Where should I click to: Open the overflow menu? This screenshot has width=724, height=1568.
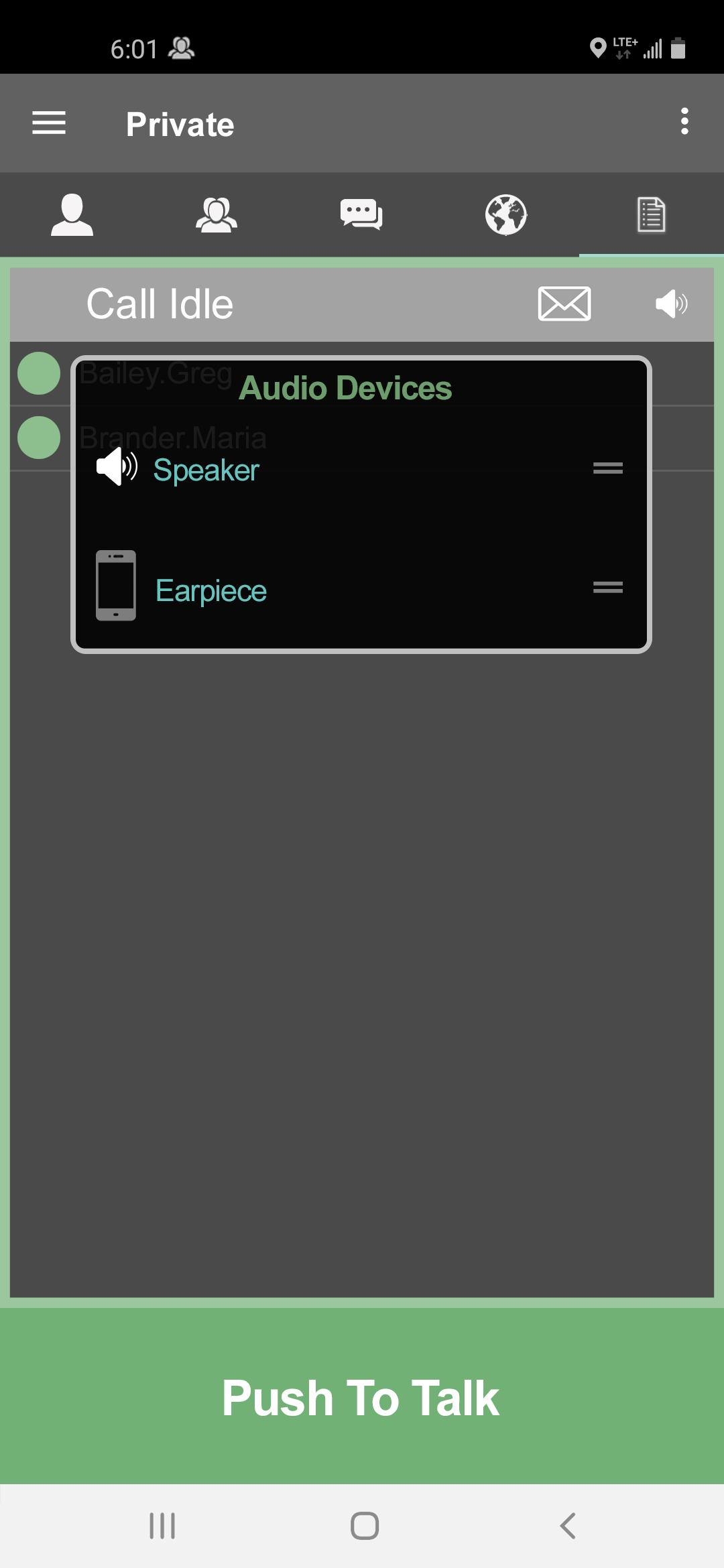(x=684, y=121)
